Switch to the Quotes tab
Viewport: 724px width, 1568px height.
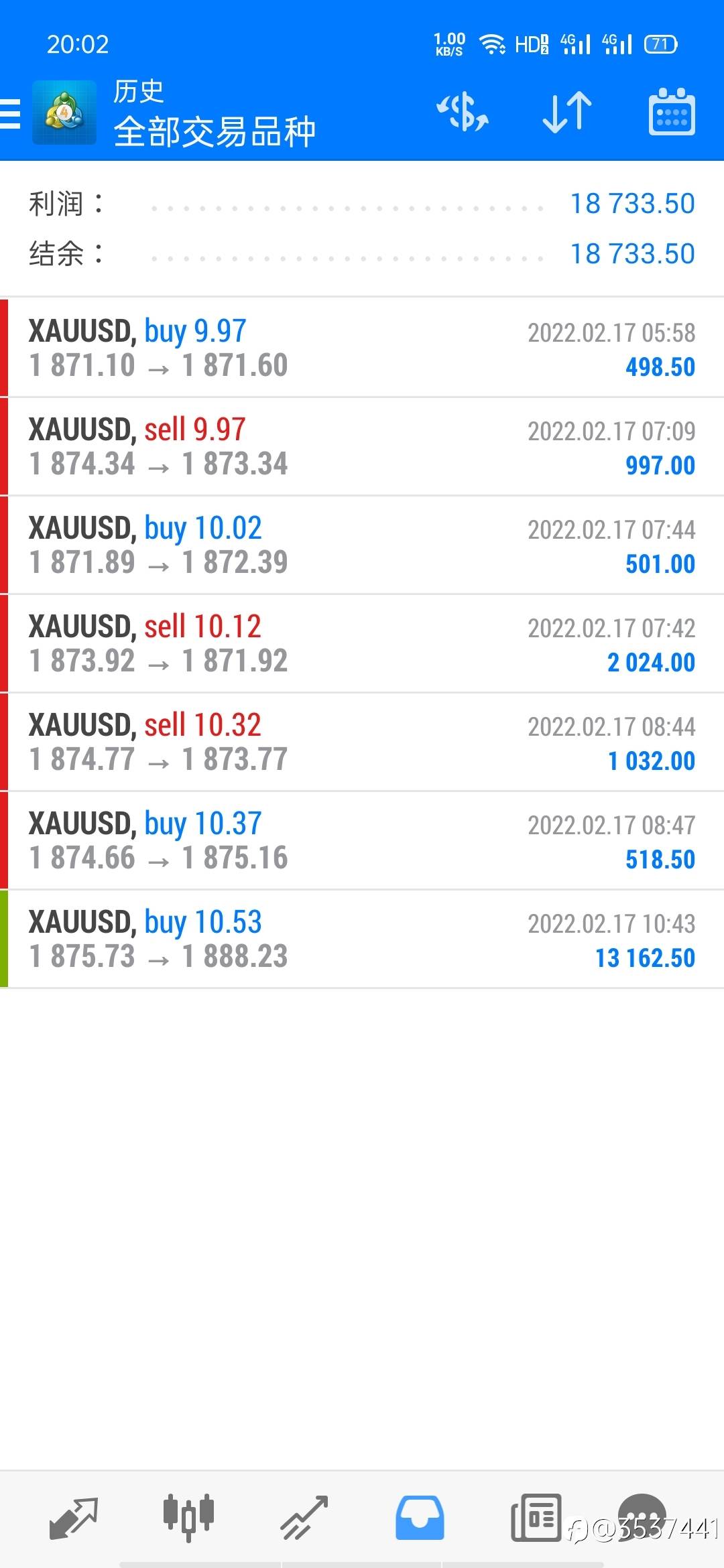click(x=74, y=1518)
